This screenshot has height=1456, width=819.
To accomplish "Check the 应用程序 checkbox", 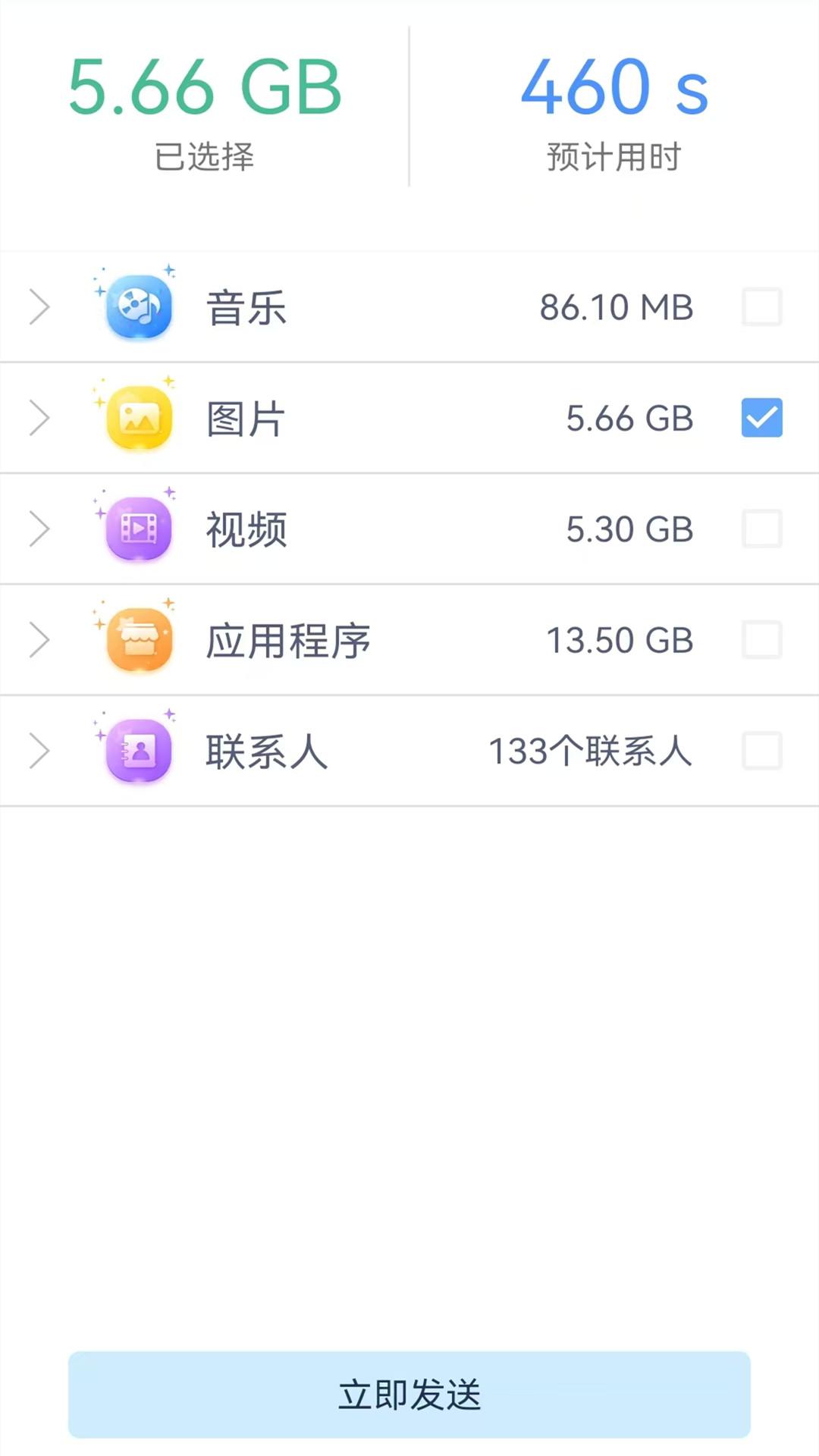I will coord(761,639).
